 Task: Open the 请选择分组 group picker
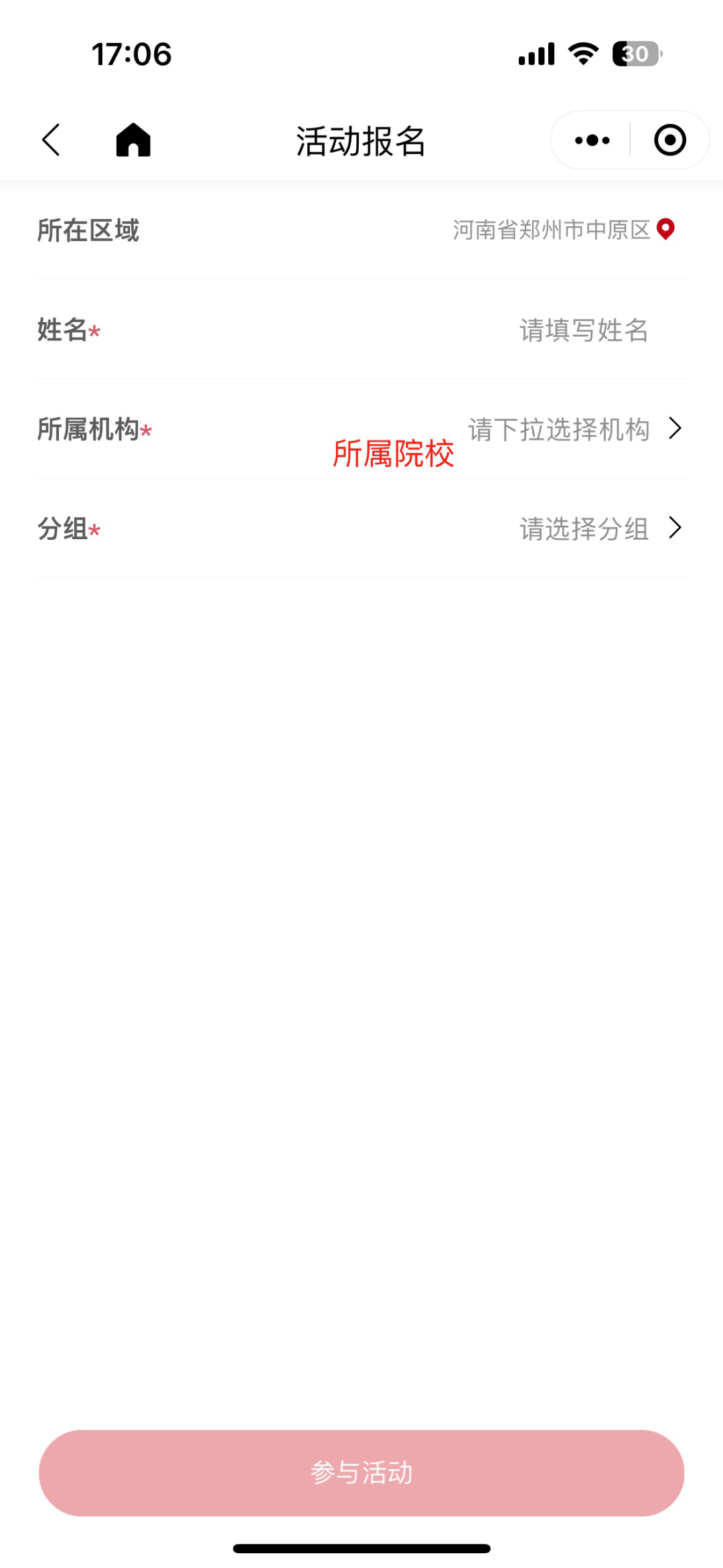pyautogui.click(x=598, y=528)
